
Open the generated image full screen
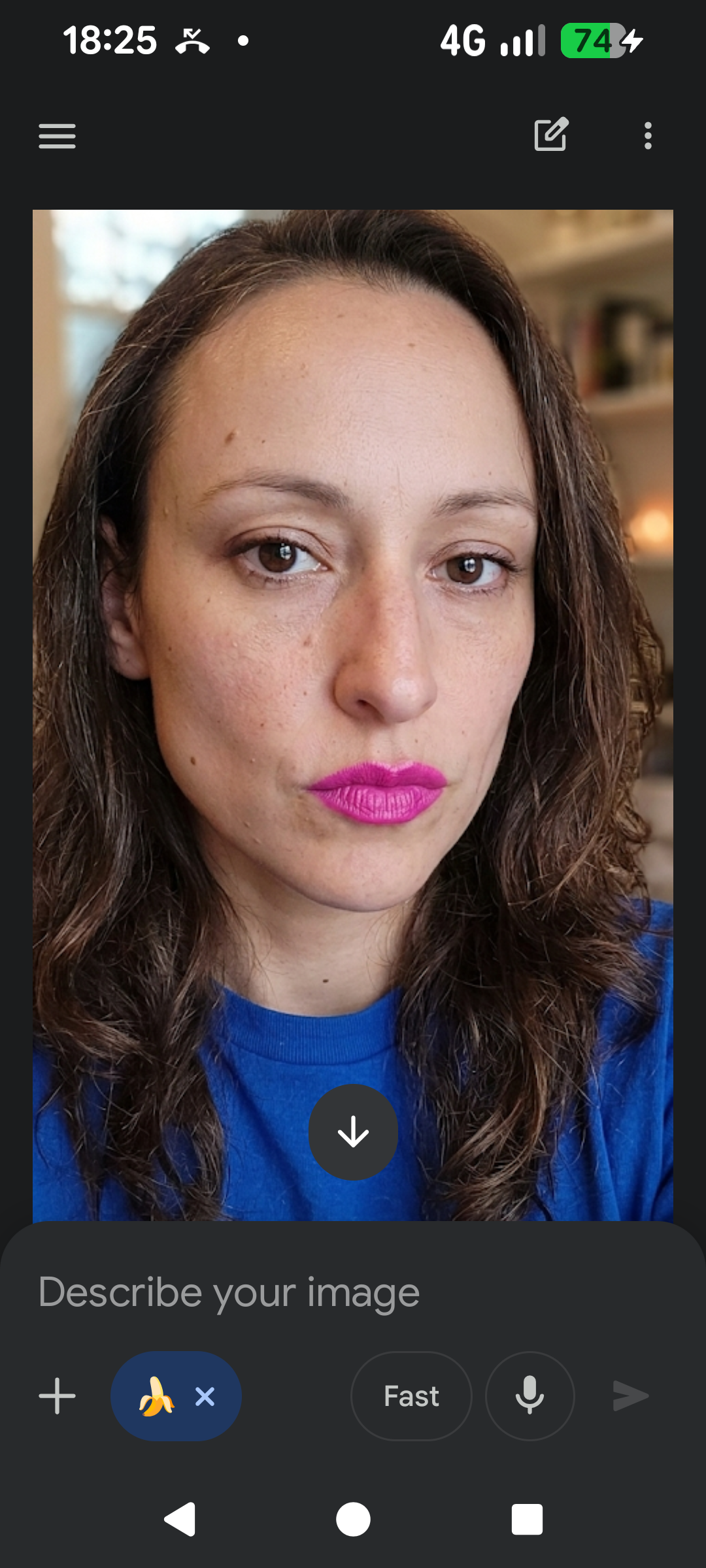tap(353, 653)
